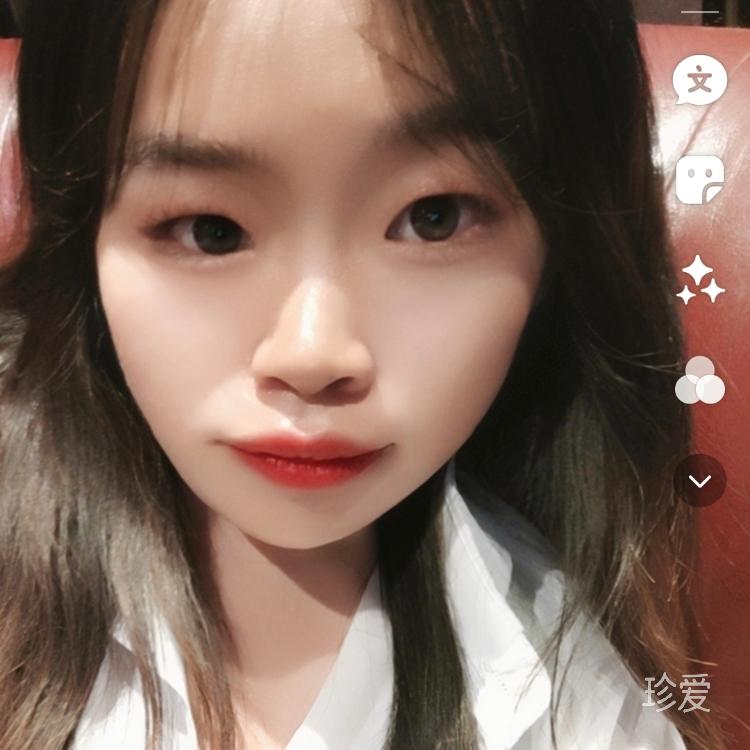Add text to the photo
Image resolution: width=750 pixels, height=750 pixels.
pos(699,81)
